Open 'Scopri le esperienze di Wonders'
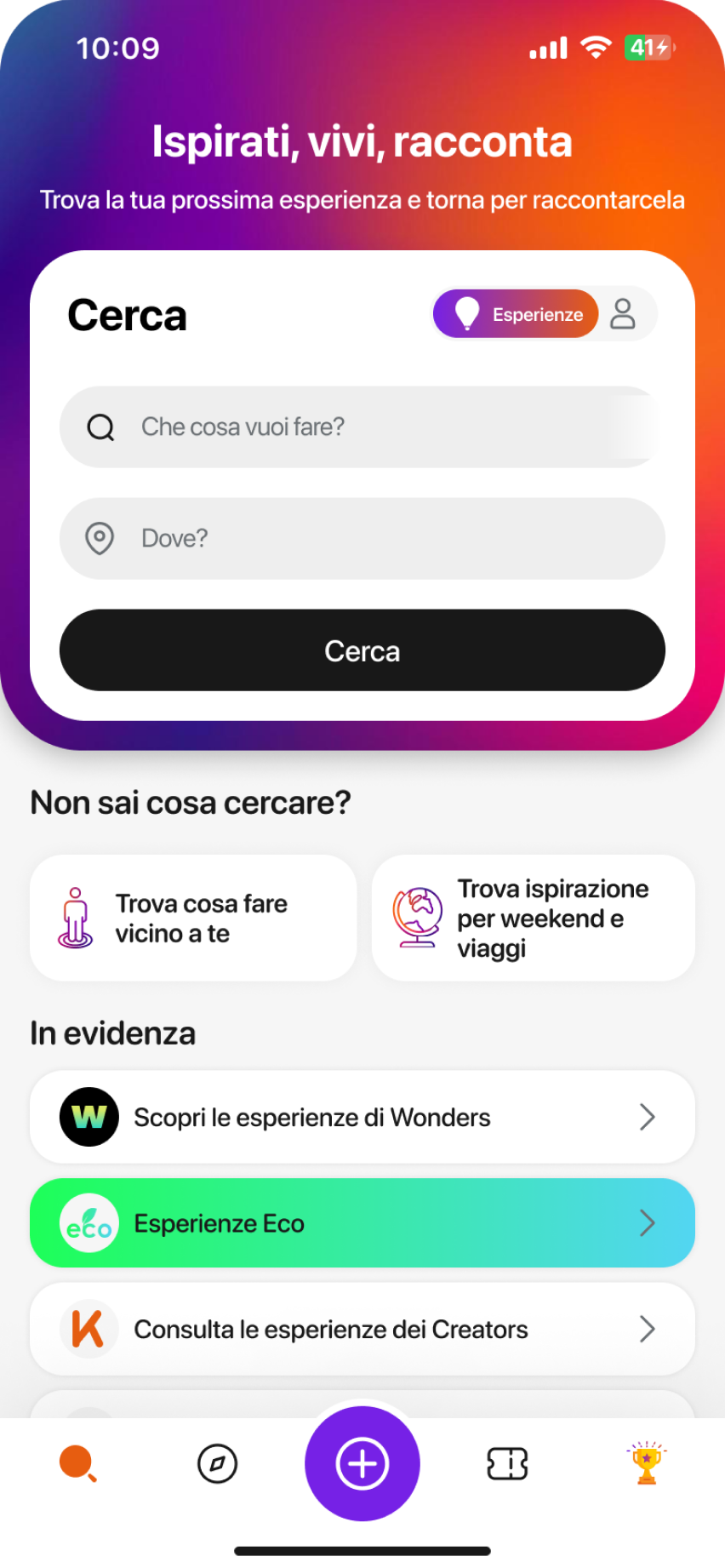Screen dimensions: 725x1568 362,1117
